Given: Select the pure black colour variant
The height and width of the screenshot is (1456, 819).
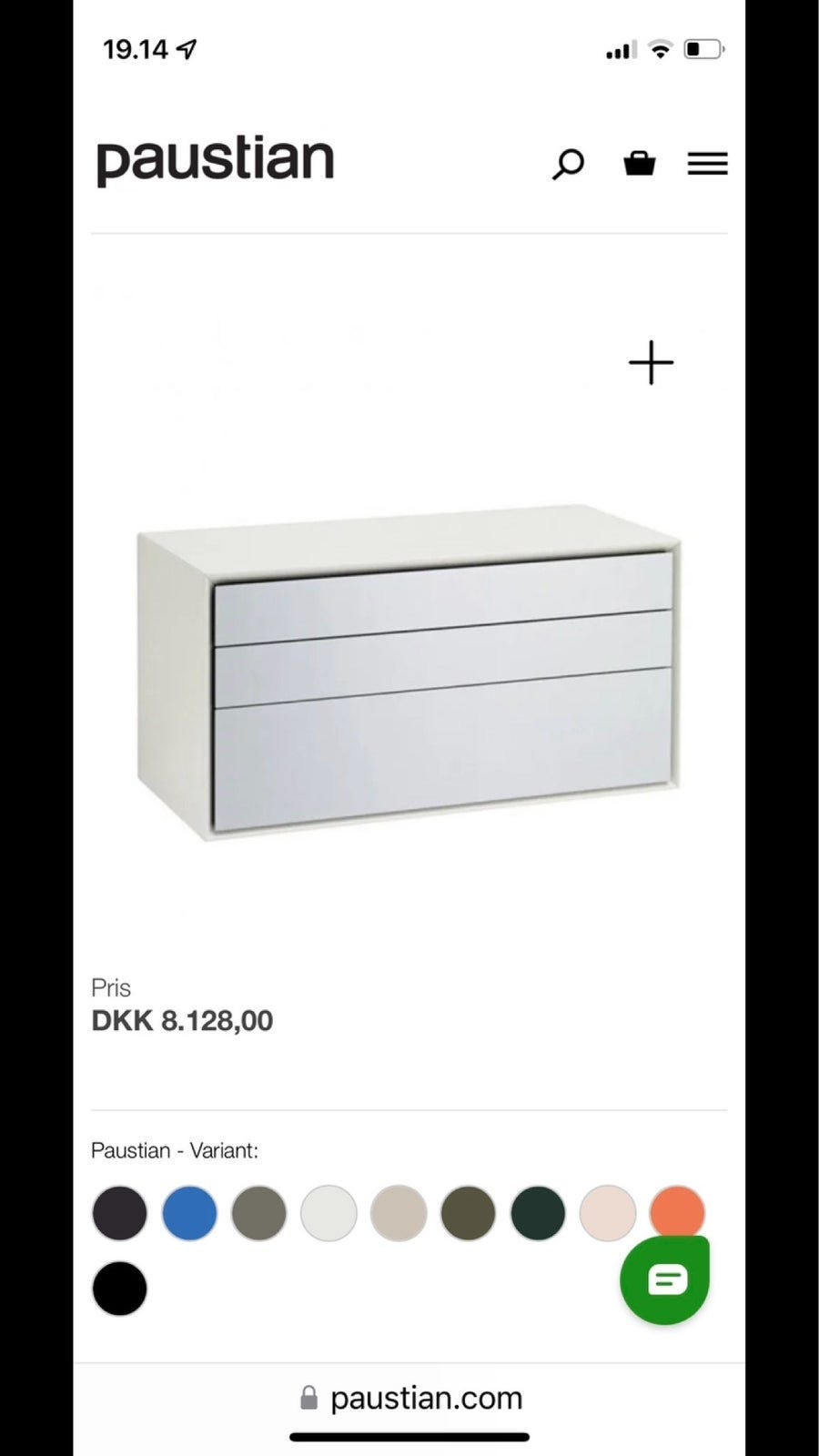Looking at the screenshot, I should click(x=119, y=1289).
